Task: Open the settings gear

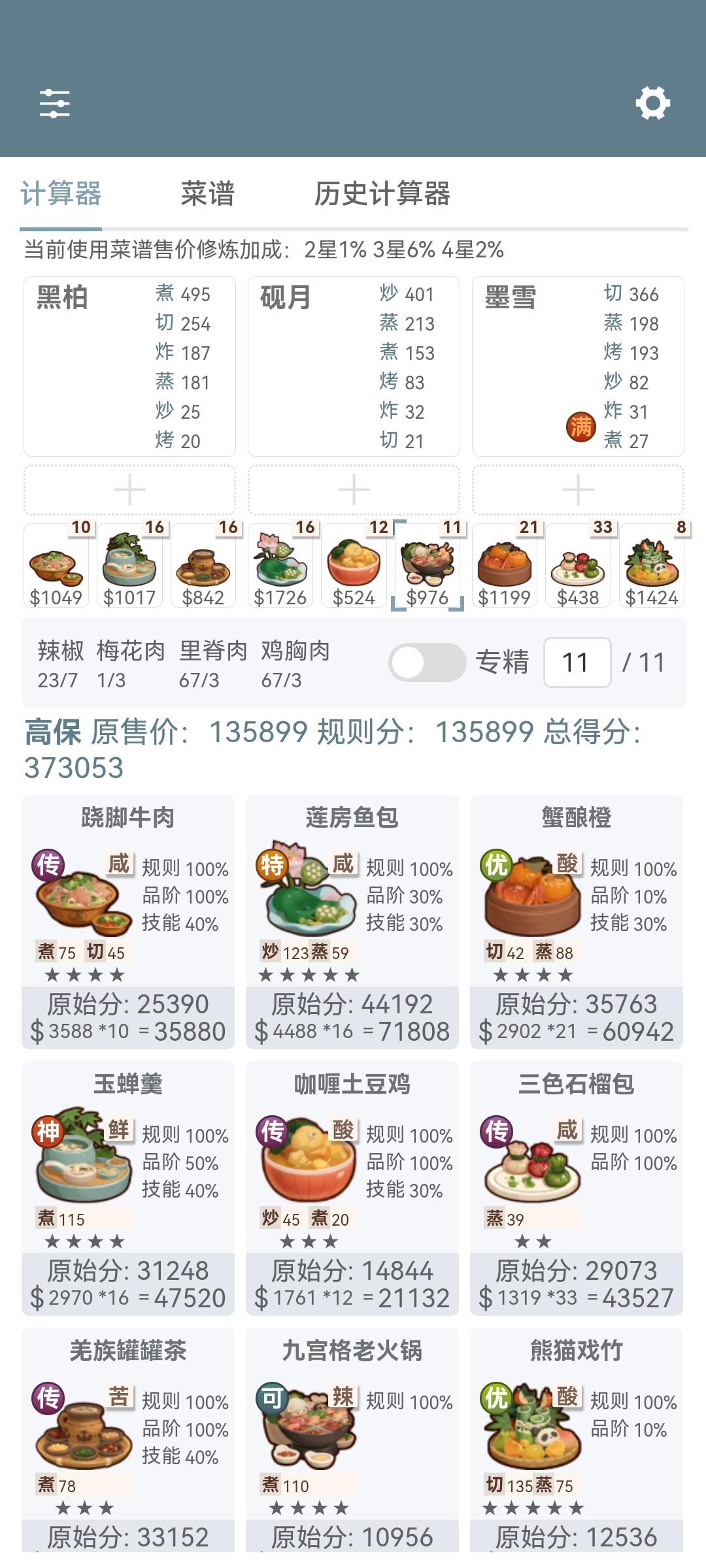Action: (x=652, y=103)
